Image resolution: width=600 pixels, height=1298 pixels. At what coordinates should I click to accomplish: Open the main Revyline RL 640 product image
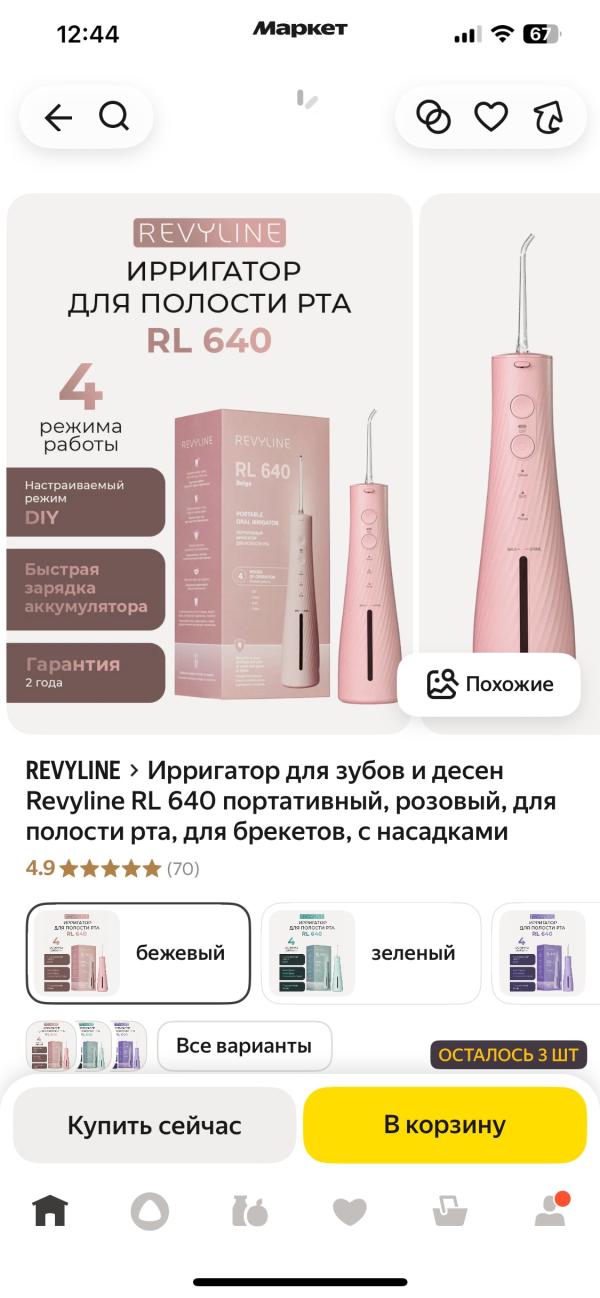(x=209, y=463)
